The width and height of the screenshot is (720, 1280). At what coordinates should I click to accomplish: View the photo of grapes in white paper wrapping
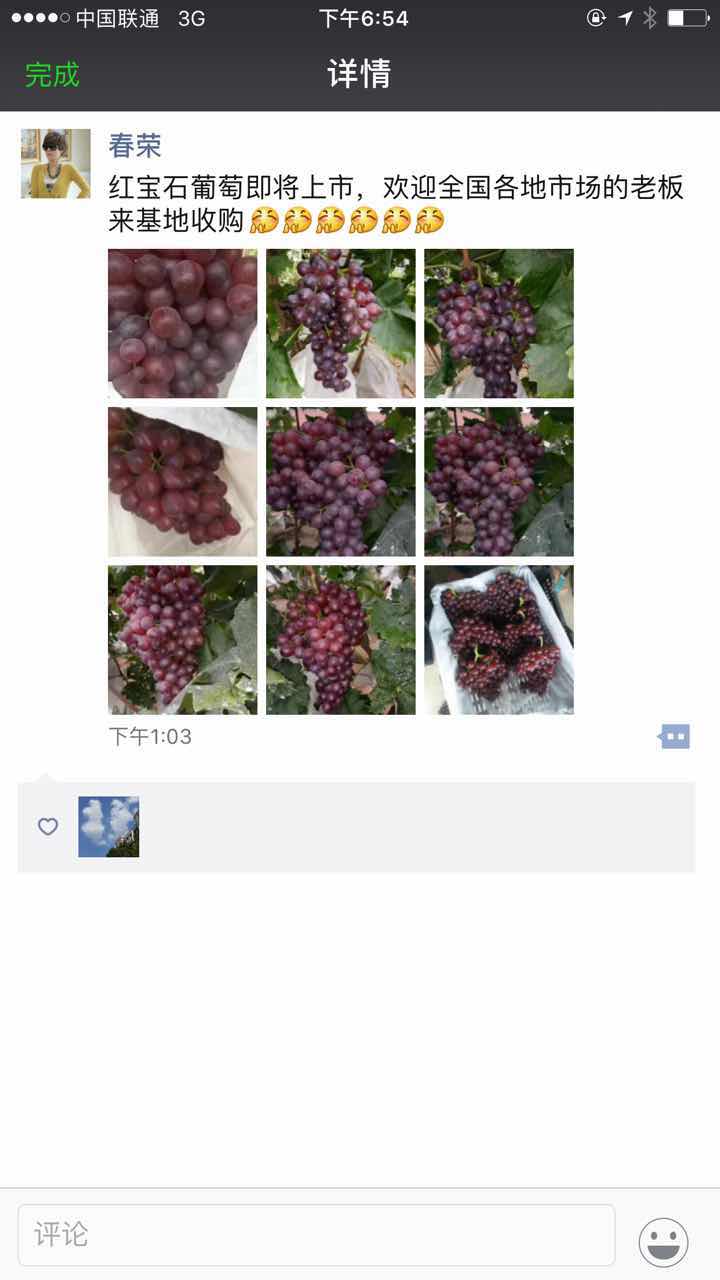(x=183, y=482)
